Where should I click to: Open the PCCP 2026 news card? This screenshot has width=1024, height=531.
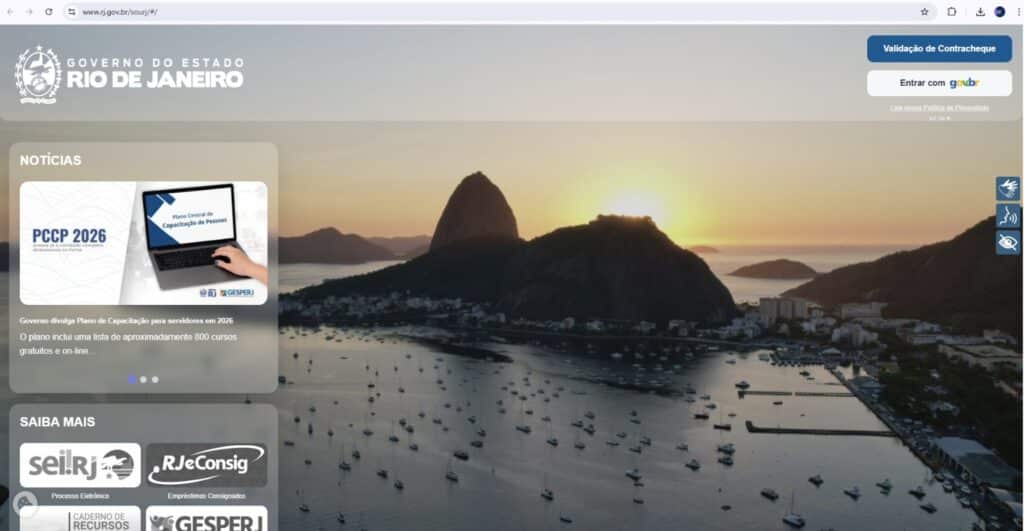pyautogui.click(x=143, y=243)
